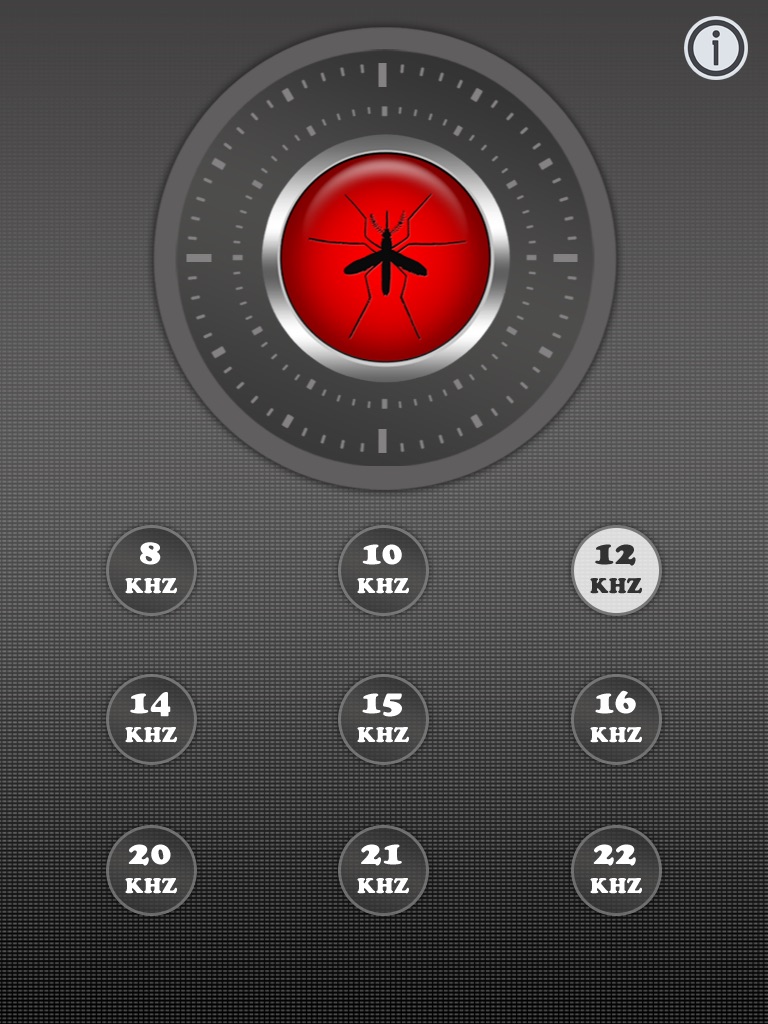Screen dimensions: 768x1024
Task: Tap the highlighted 12 KHZ button
Action: (616, 570)
